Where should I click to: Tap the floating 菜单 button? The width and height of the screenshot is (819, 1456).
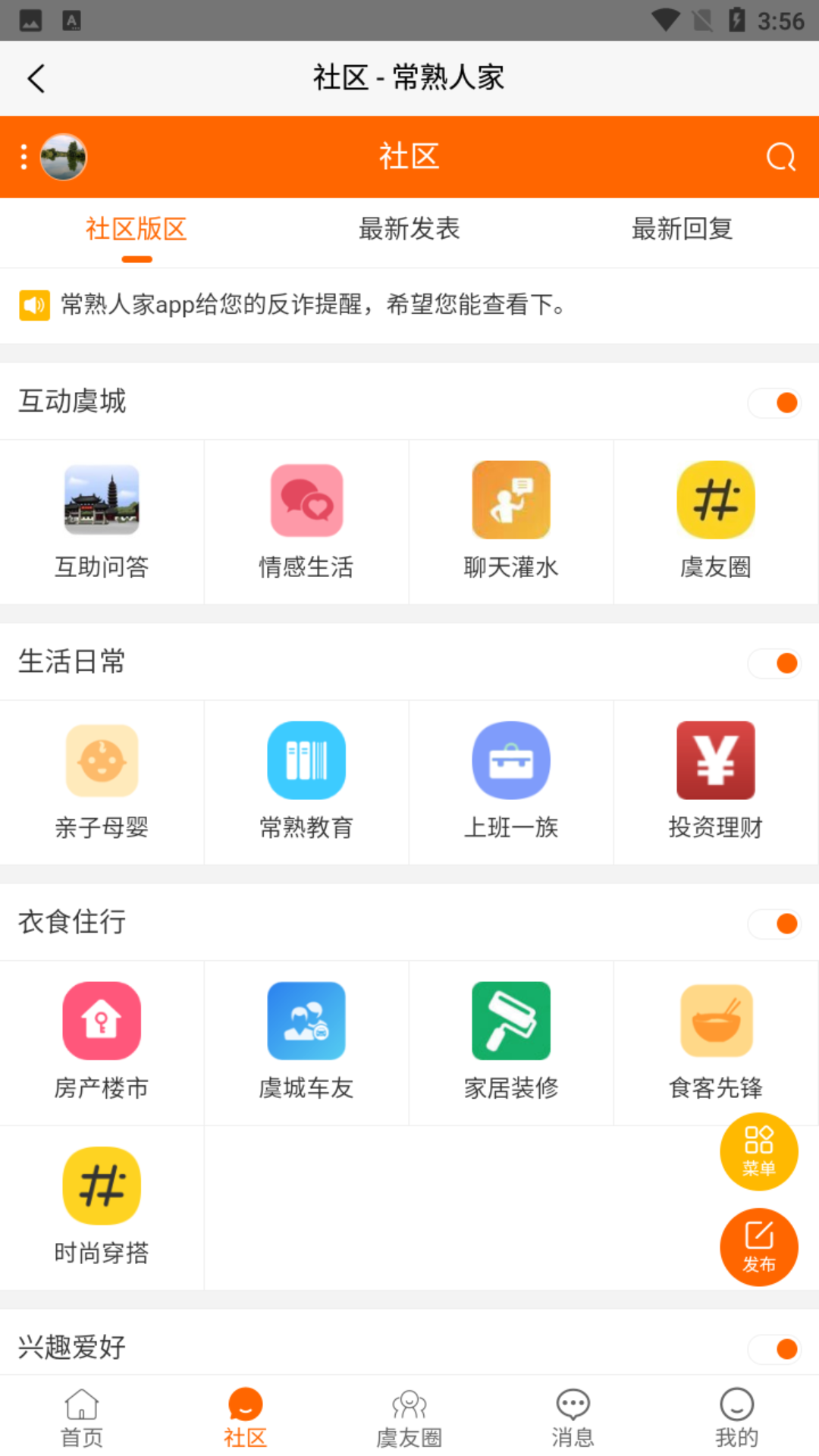(758, 1151)
